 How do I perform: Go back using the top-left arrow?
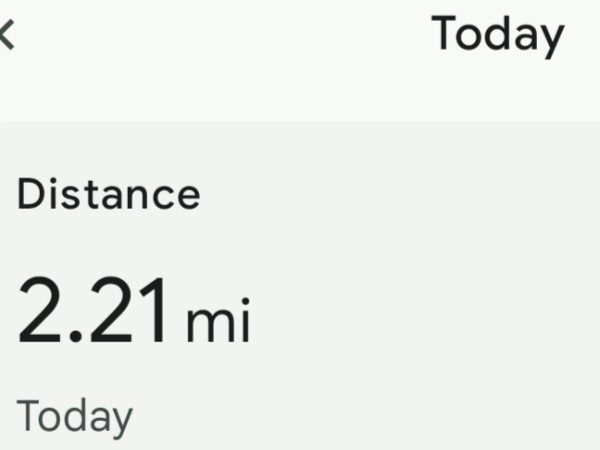pos(6,36)
